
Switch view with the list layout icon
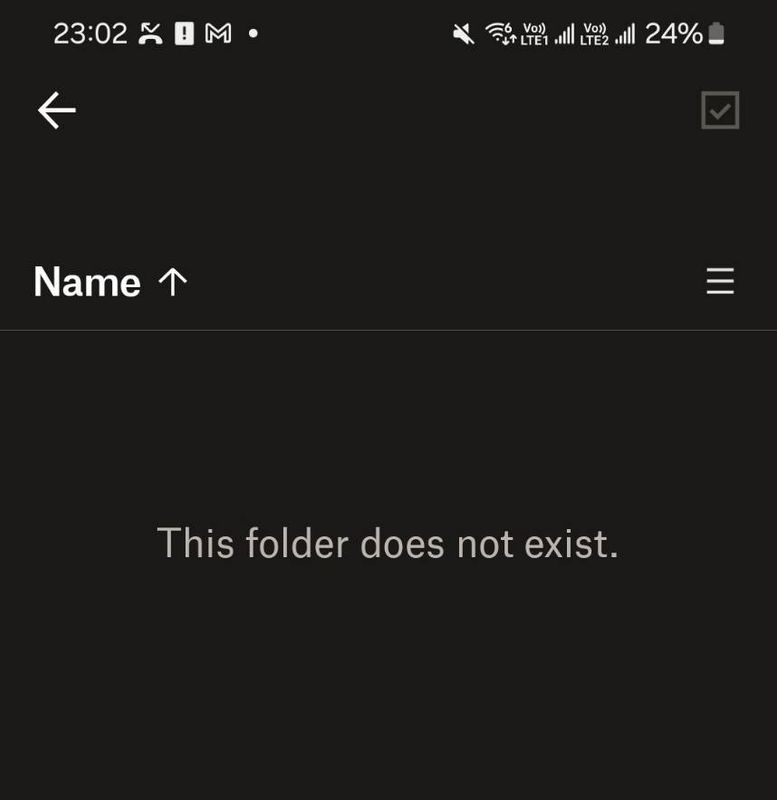tap(720, 281)
